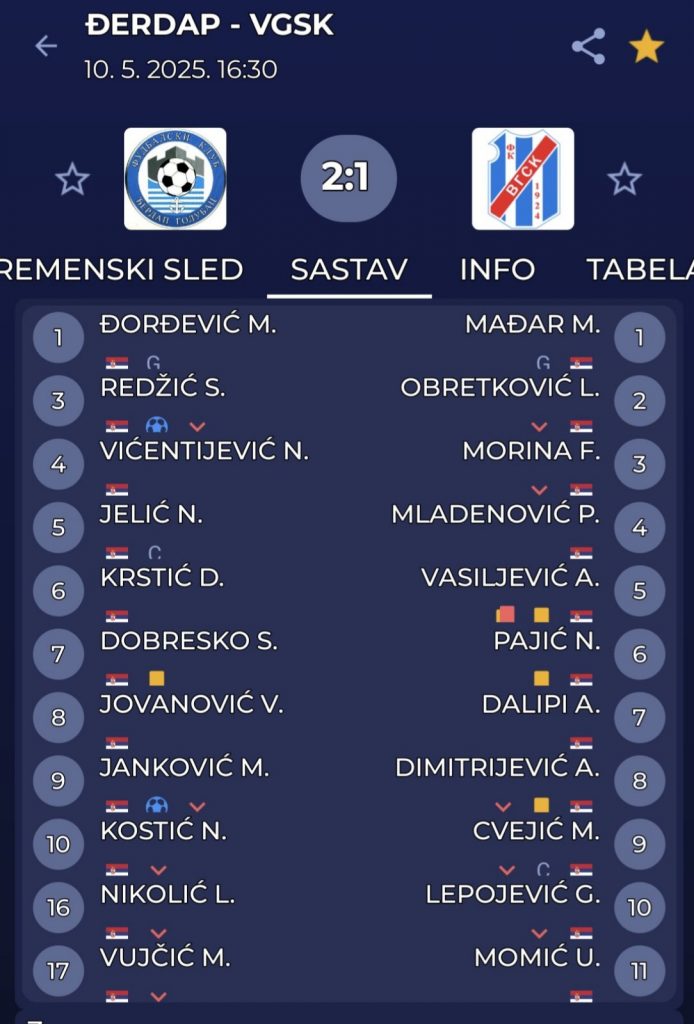The width and height of the screenshot is (694, 1024).
Task: Select the Sastav tab
Action: (x=349, y=269)
